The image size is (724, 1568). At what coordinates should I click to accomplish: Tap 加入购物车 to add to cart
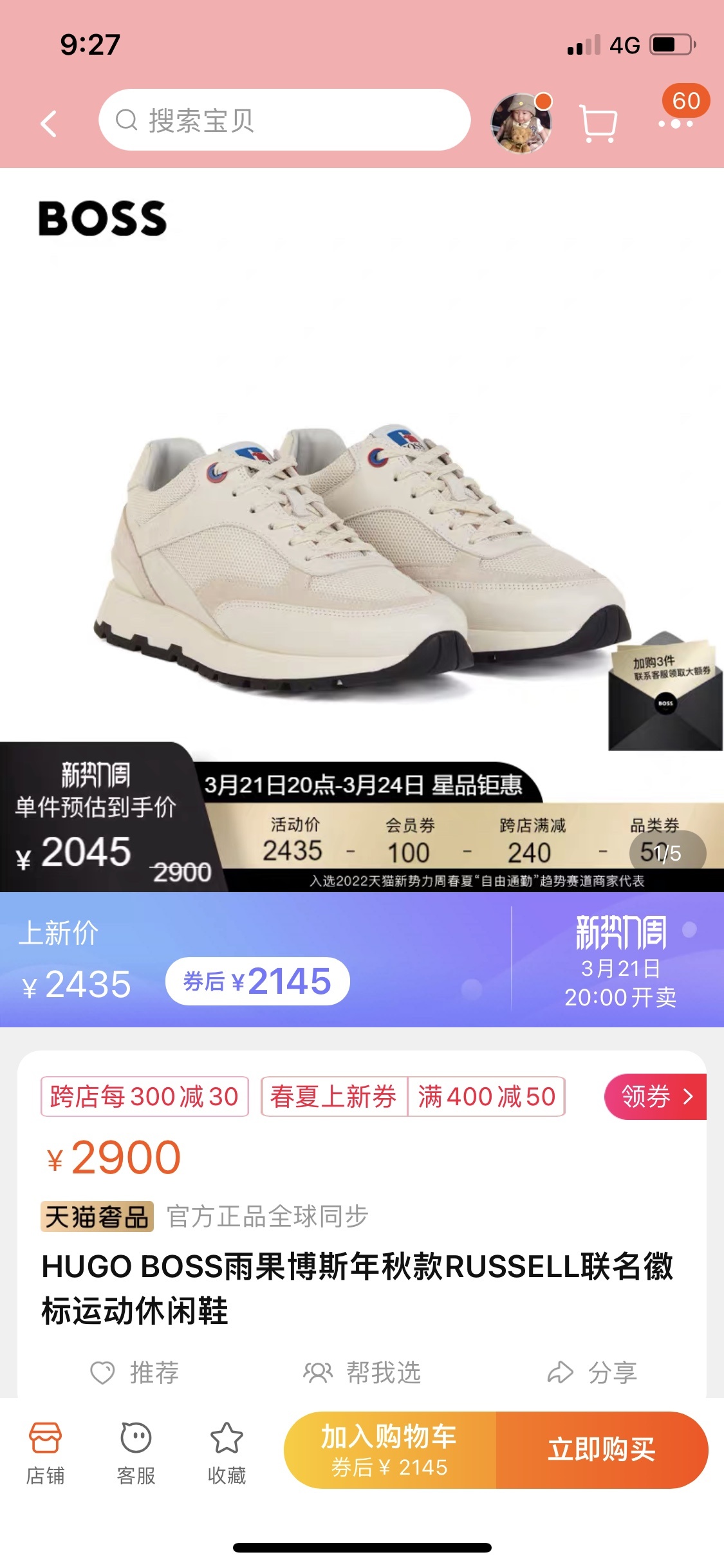(x=390, y=1450)
